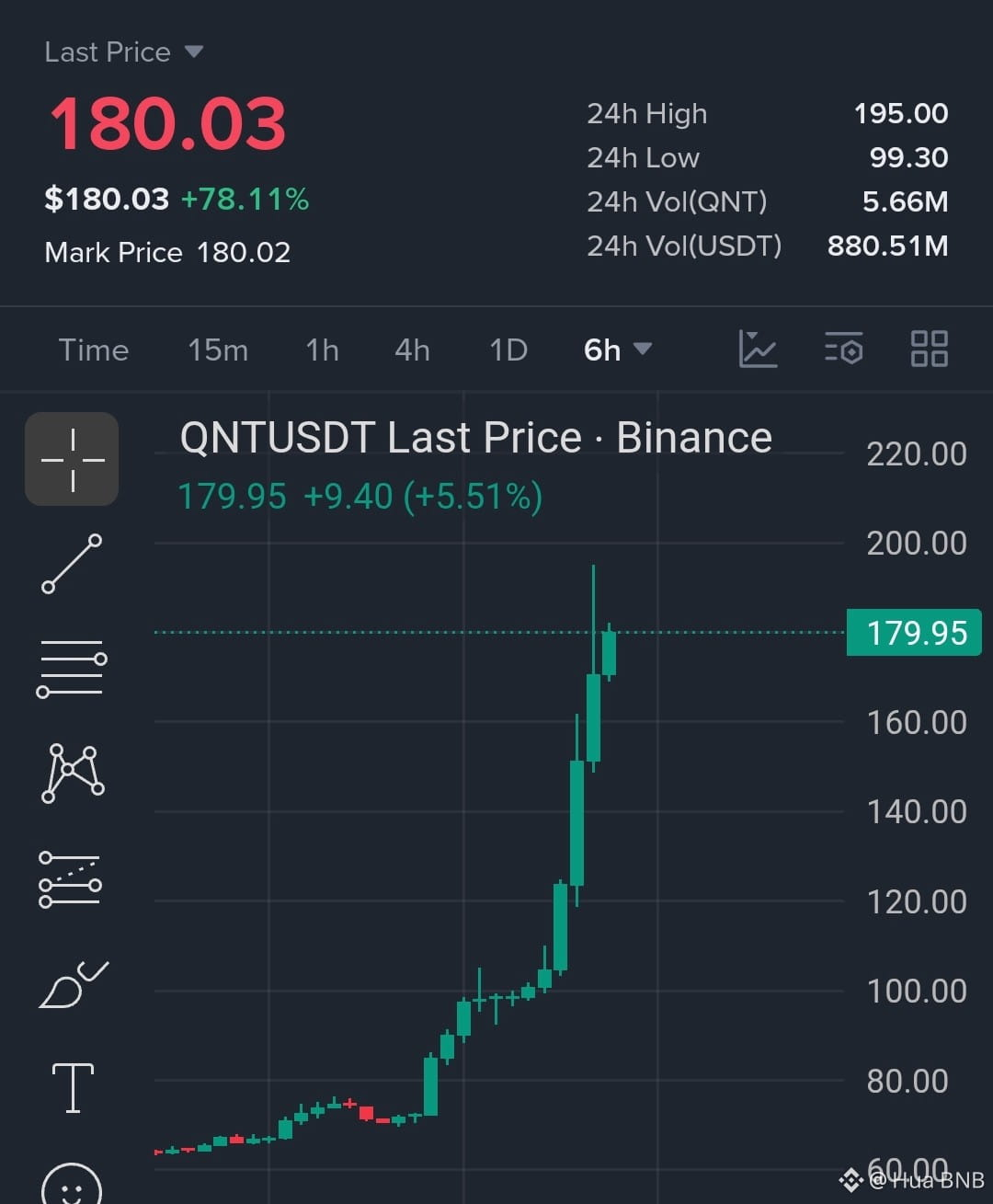Activate the brush drawing tool
The image size is (993, 1204).
pos(74,984)
